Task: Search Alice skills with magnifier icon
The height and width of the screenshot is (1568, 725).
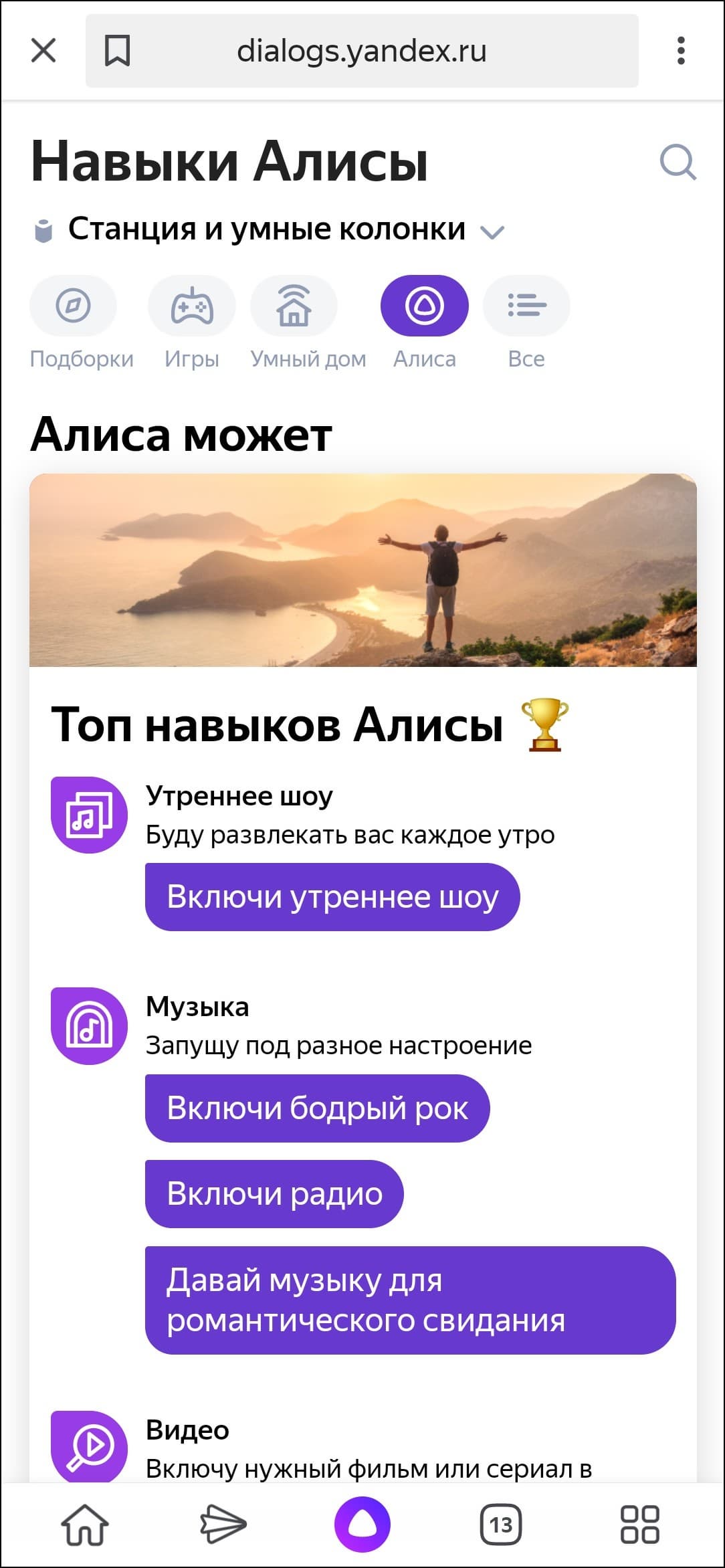Action: tap(678, 162)
